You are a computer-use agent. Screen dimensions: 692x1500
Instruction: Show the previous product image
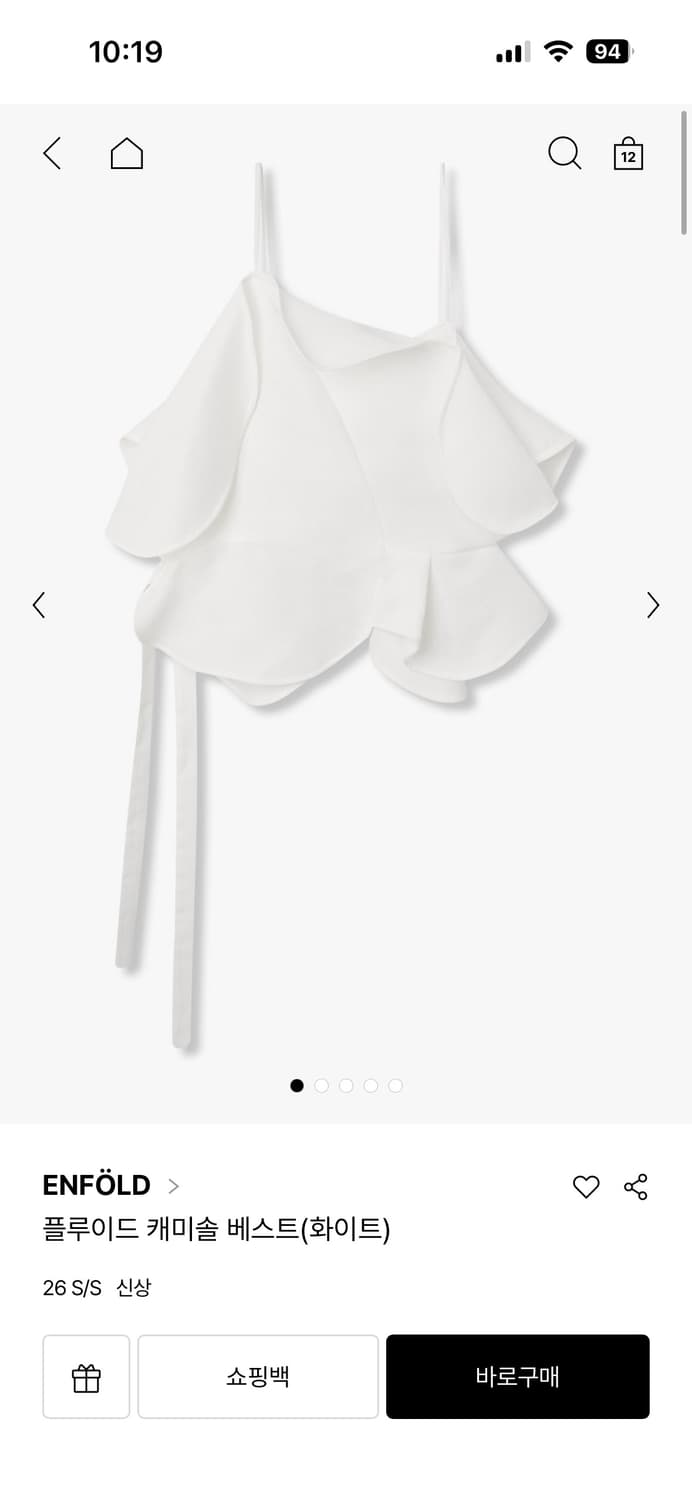click(39, 605)
